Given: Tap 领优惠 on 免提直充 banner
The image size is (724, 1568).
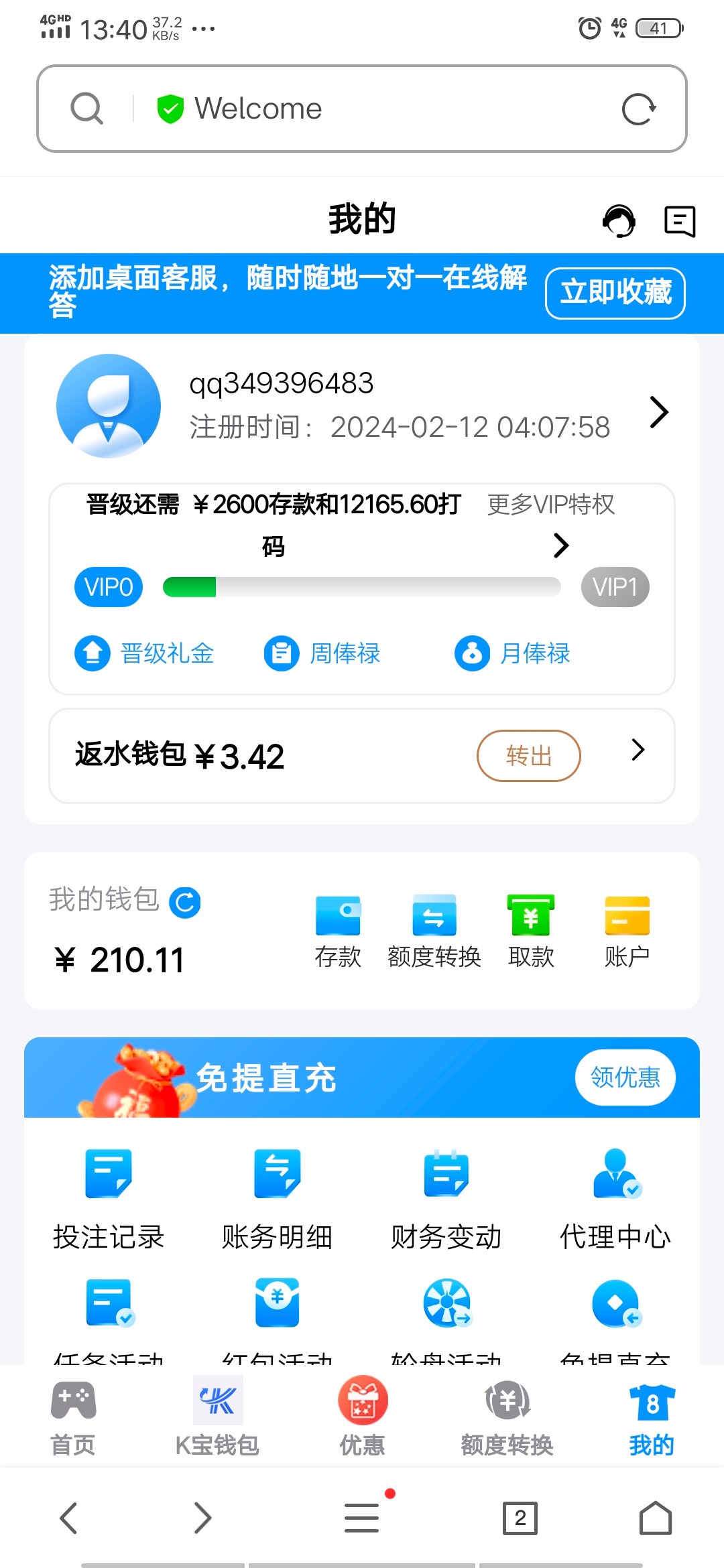Looking at the screenshot, I should coord(625,1077).
